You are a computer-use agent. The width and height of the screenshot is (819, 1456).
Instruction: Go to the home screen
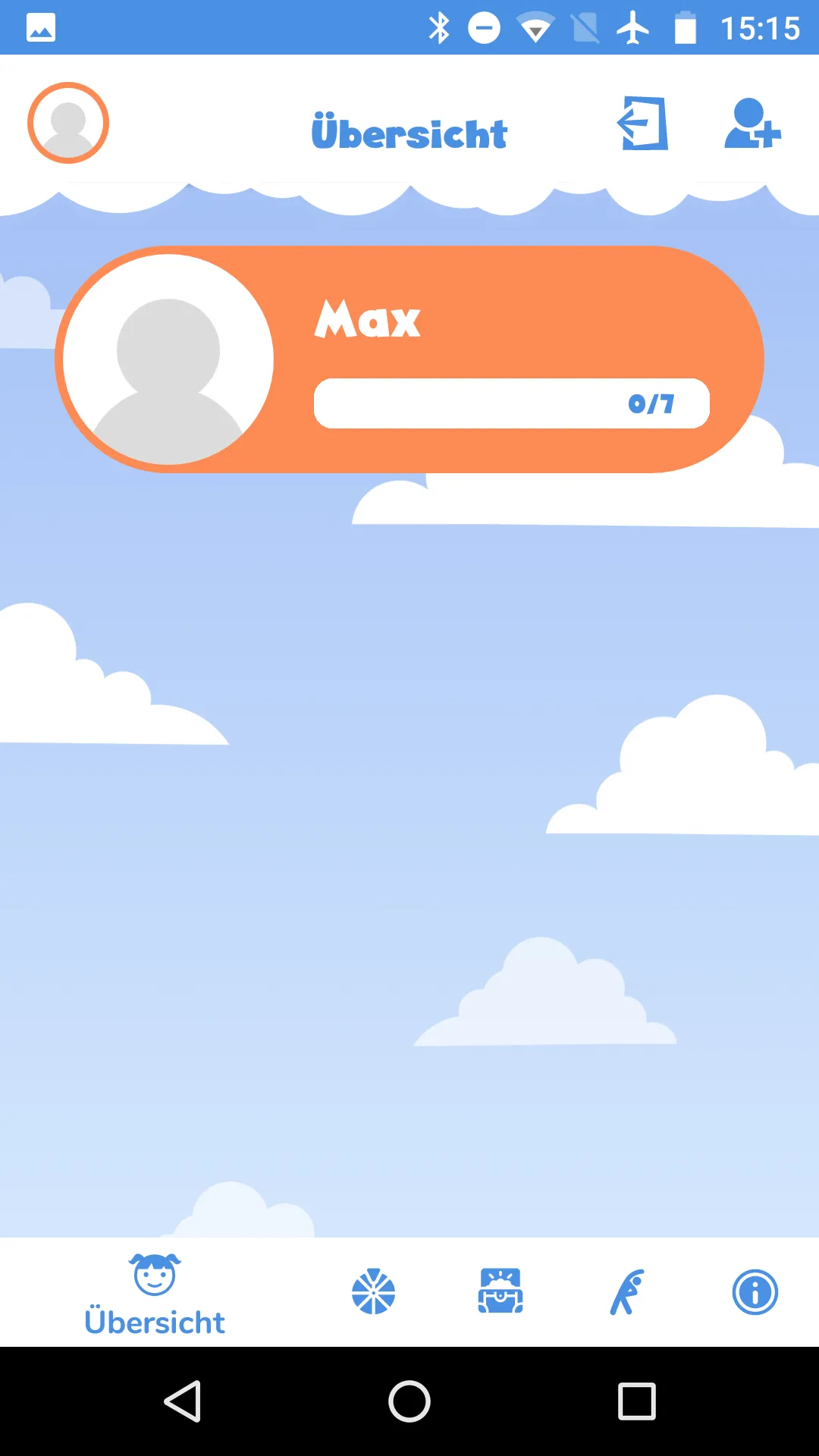pos(409,1401)
